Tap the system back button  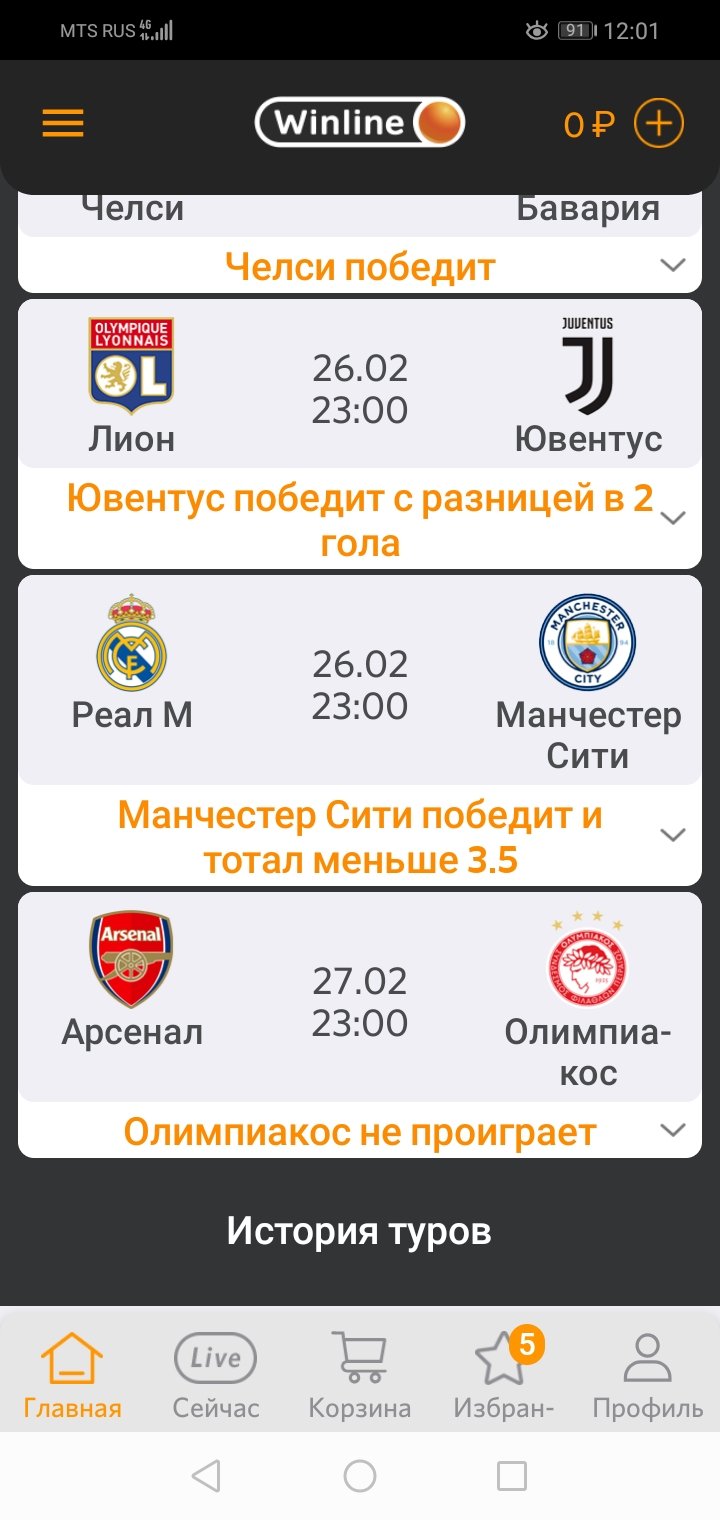click(206, 1476)
